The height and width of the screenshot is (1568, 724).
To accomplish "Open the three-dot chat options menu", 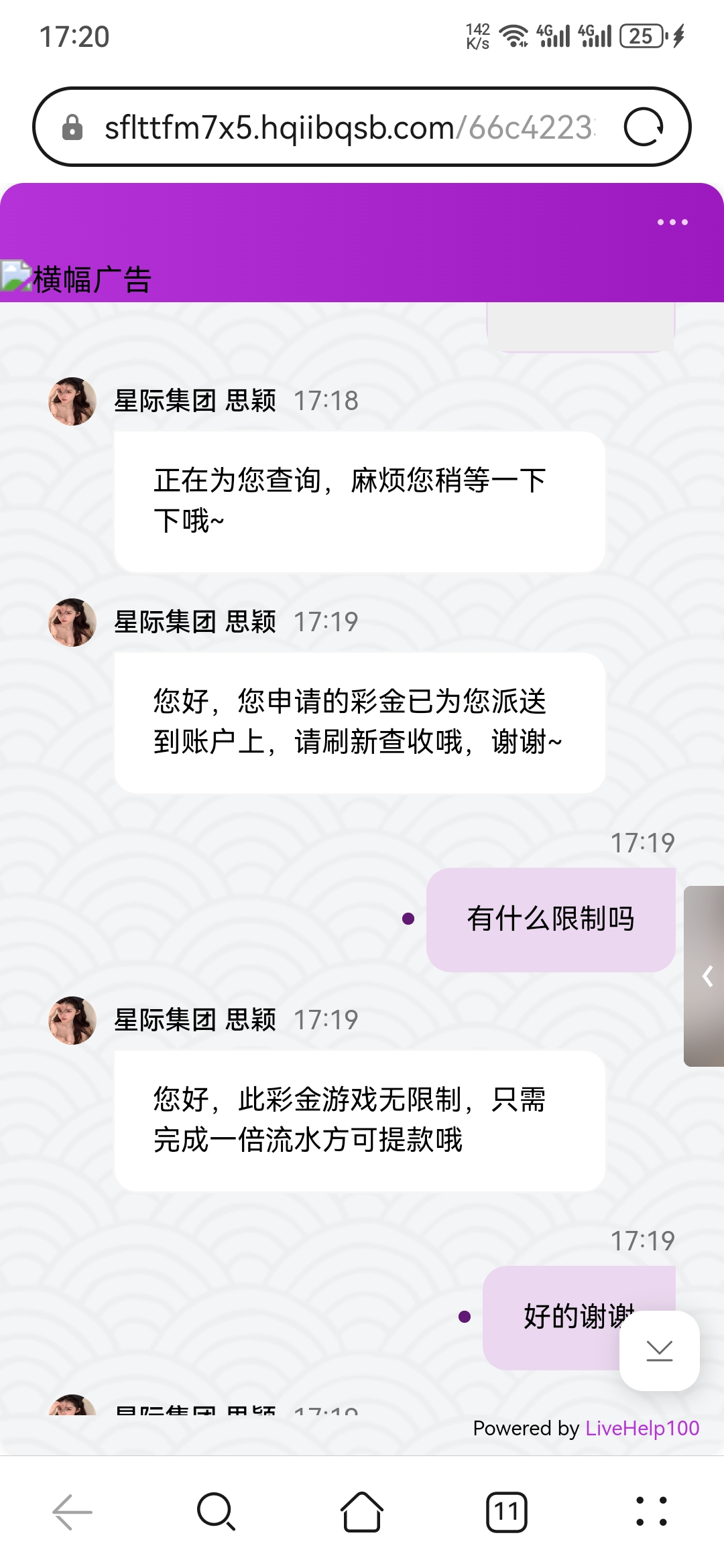I will tap(672, 222).
